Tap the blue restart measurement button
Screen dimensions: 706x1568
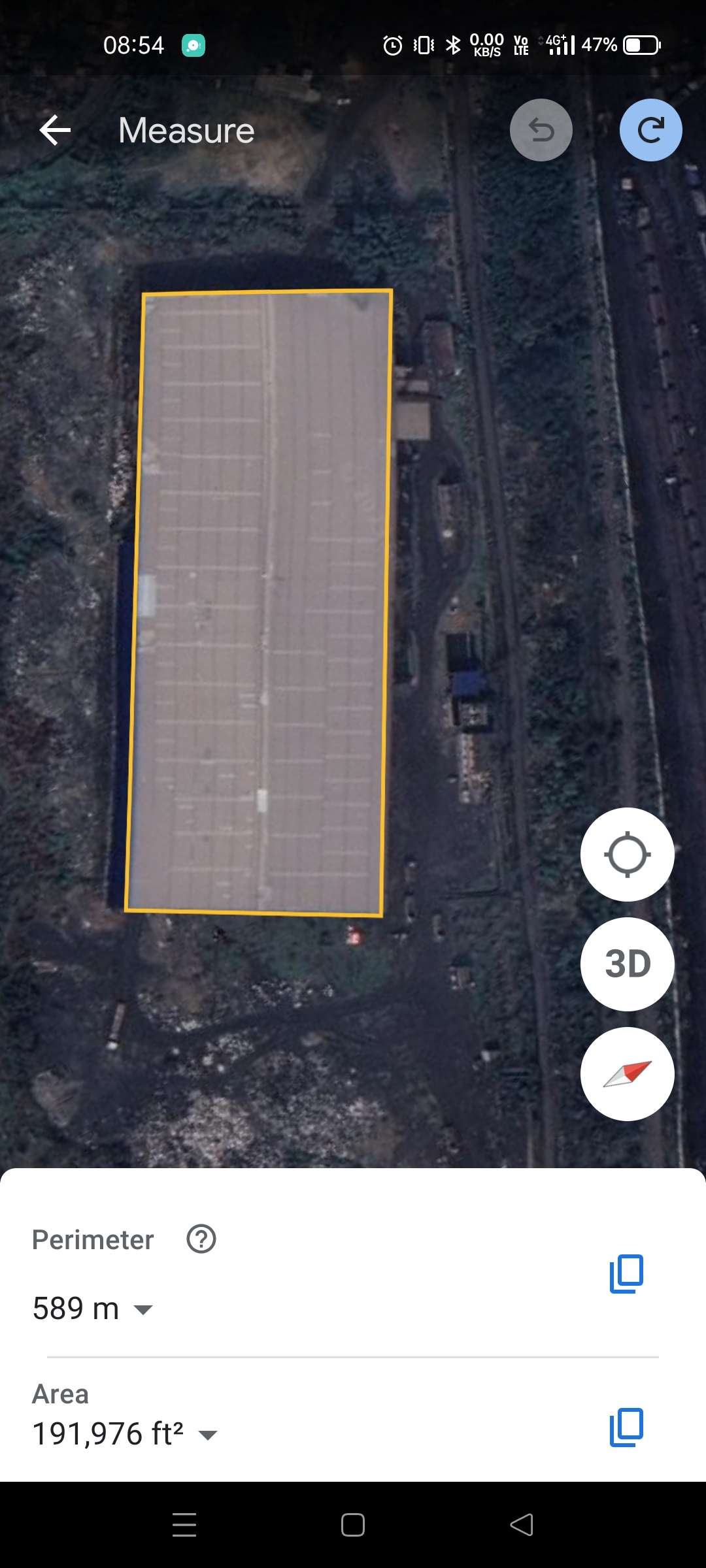(x=651, y=130)
